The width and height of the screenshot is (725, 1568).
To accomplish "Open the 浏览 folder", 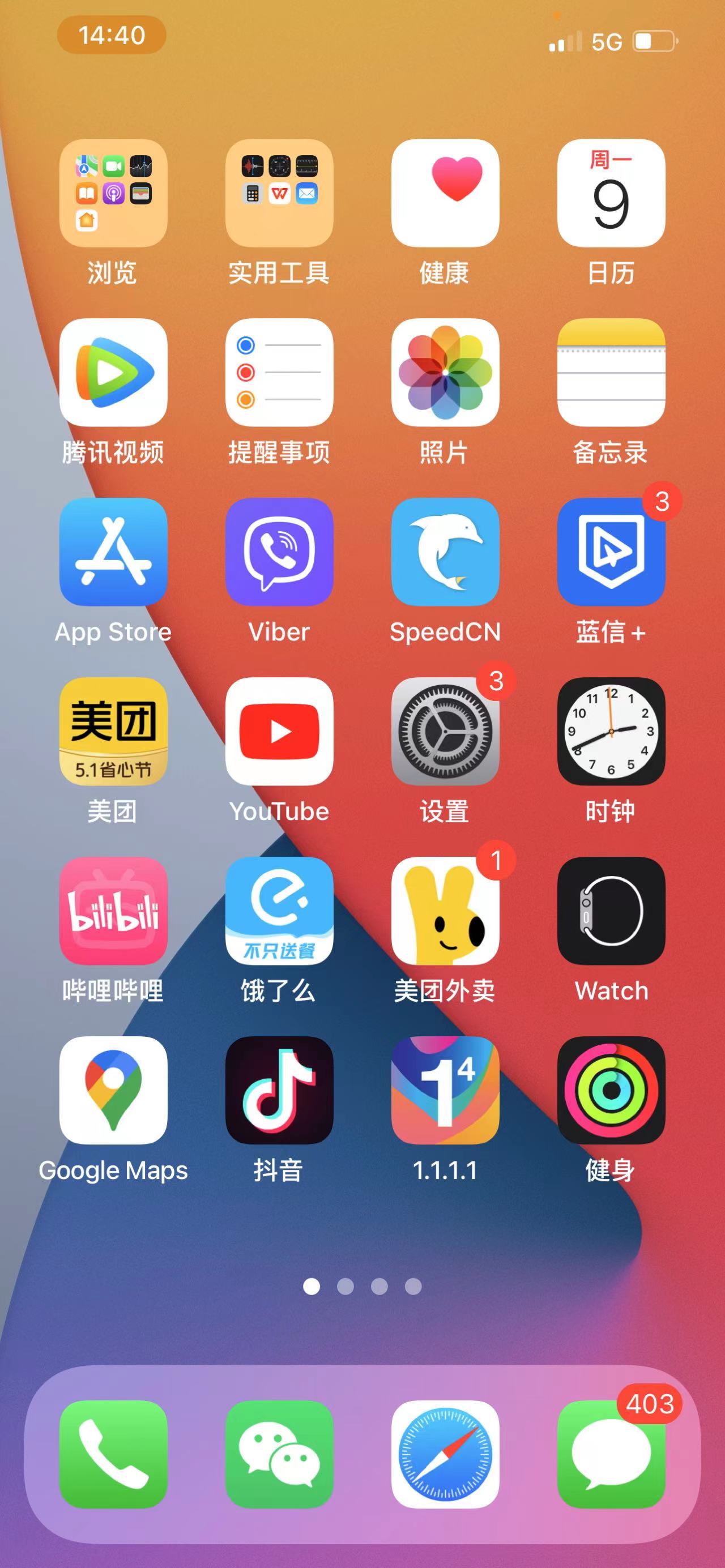I will click(x=113, y=193).
